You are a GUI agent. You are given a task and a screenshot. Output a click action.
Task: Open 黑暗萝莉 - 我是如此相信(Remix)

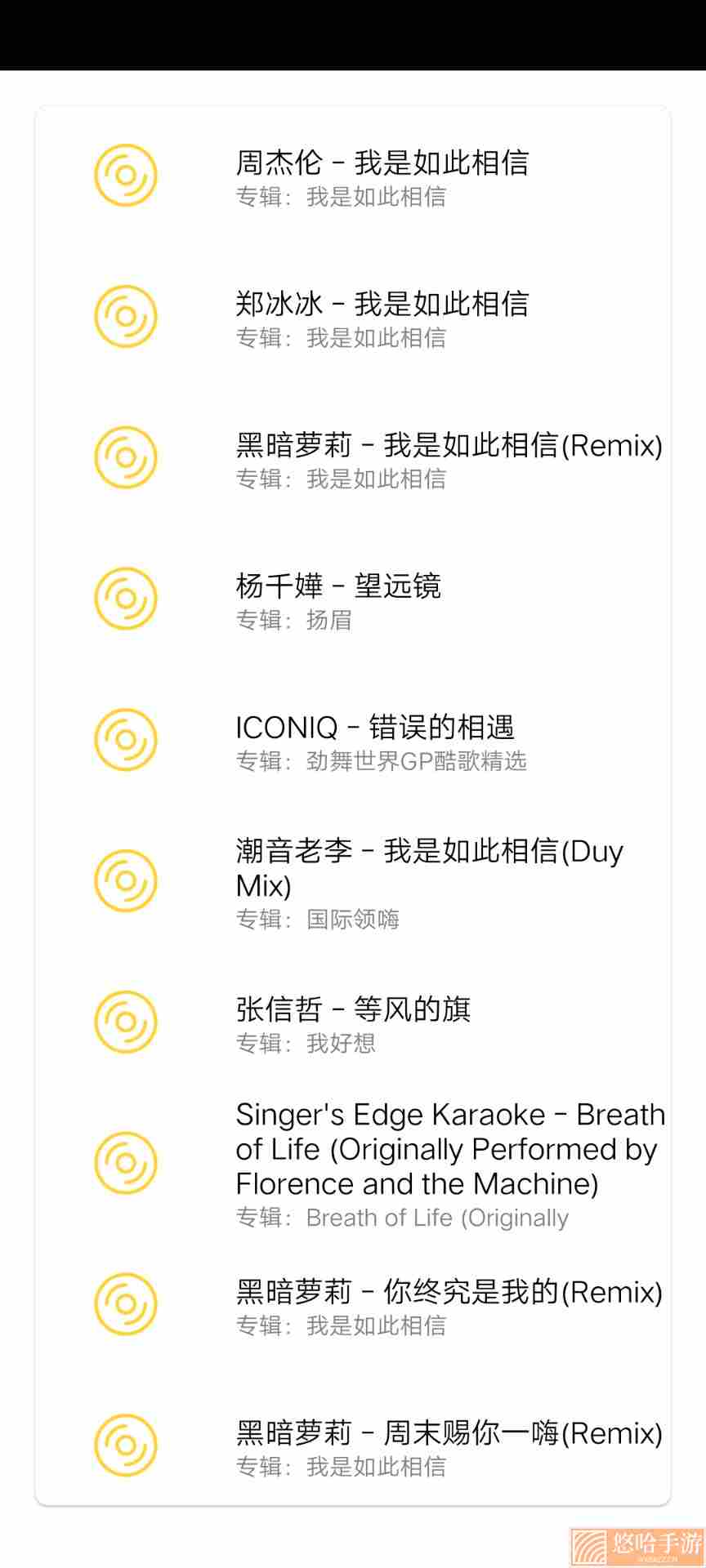(353, 458)
